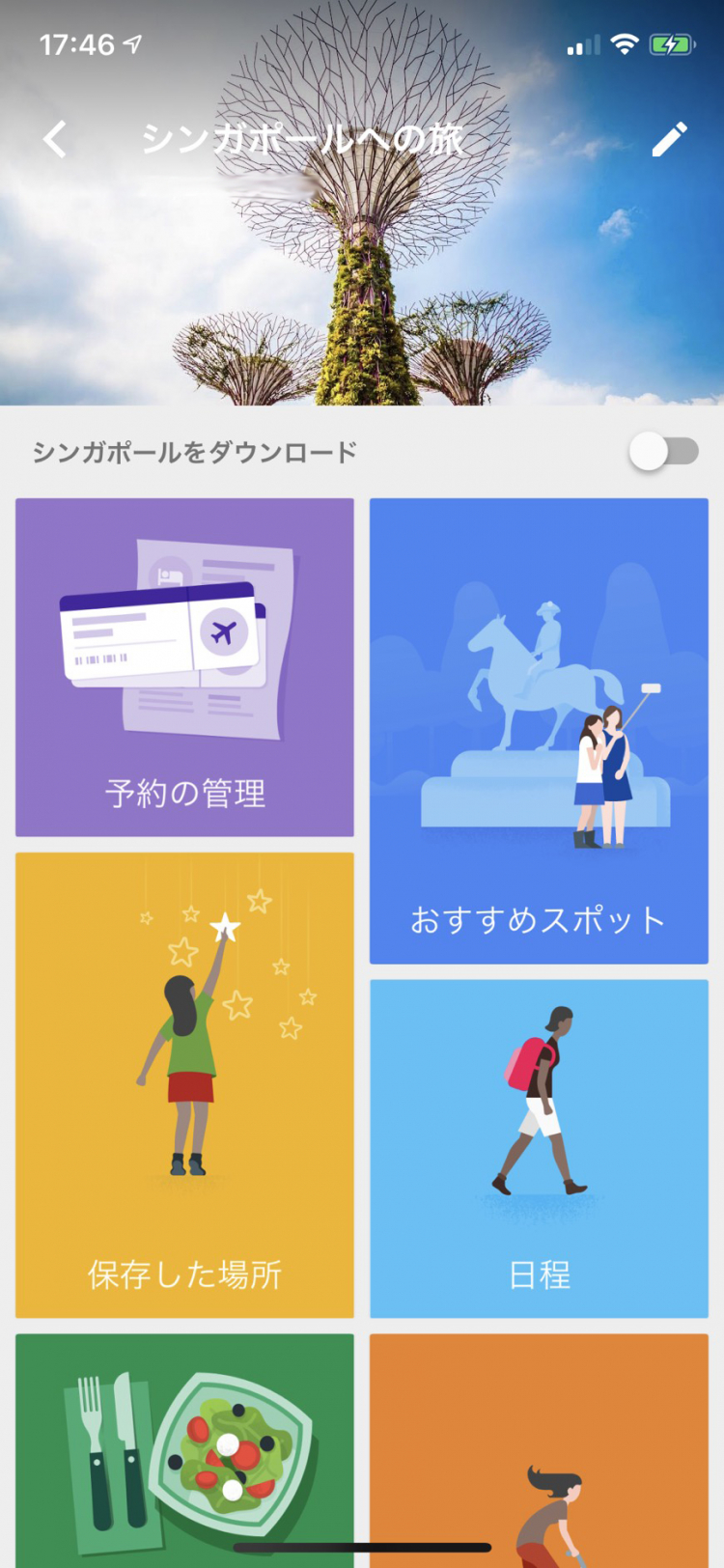Enable シンガポールをダウンロード switch
Screen dimensions: 724x1568
tap(663, 451)
